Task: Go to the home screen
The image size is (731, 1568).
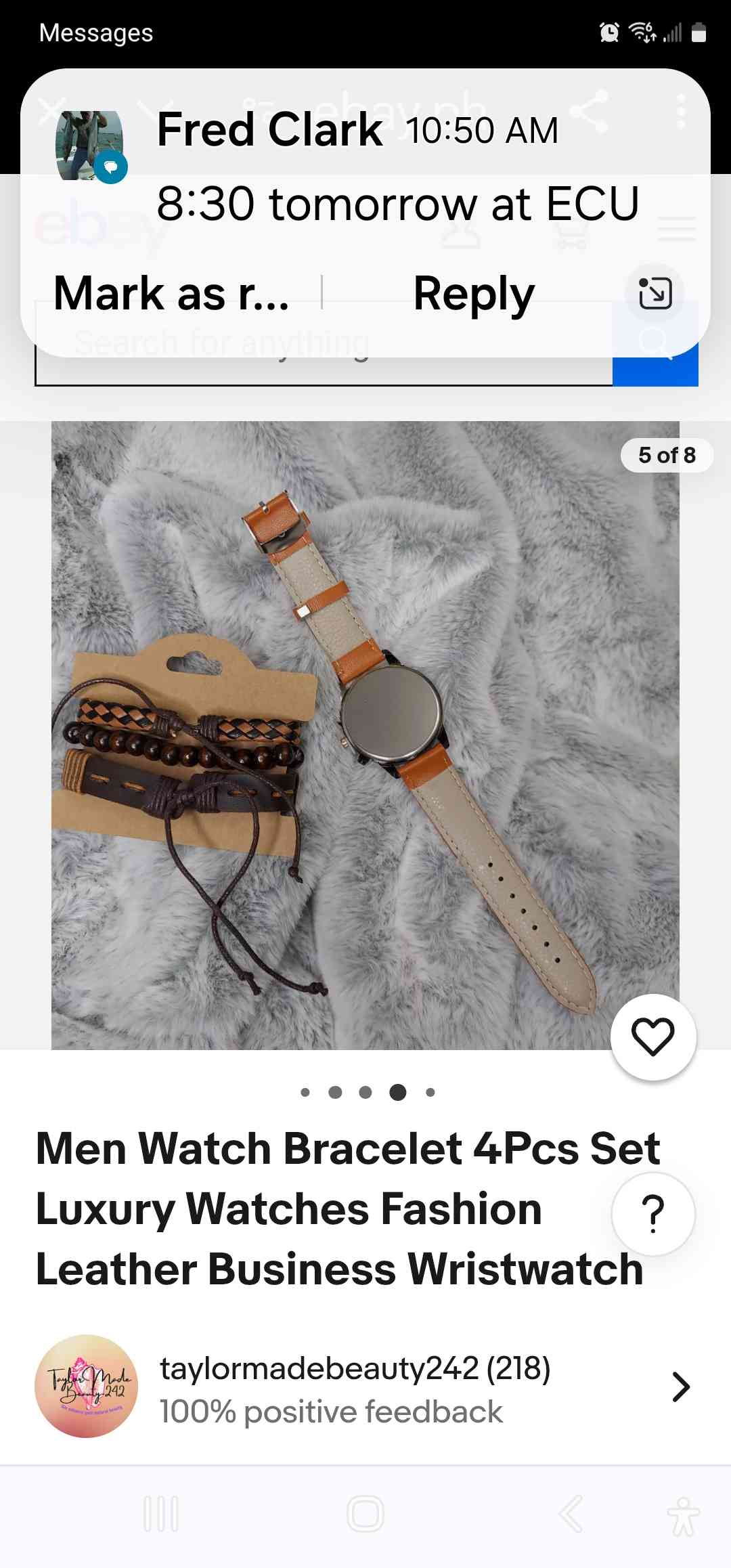Action: [365, 1514]
